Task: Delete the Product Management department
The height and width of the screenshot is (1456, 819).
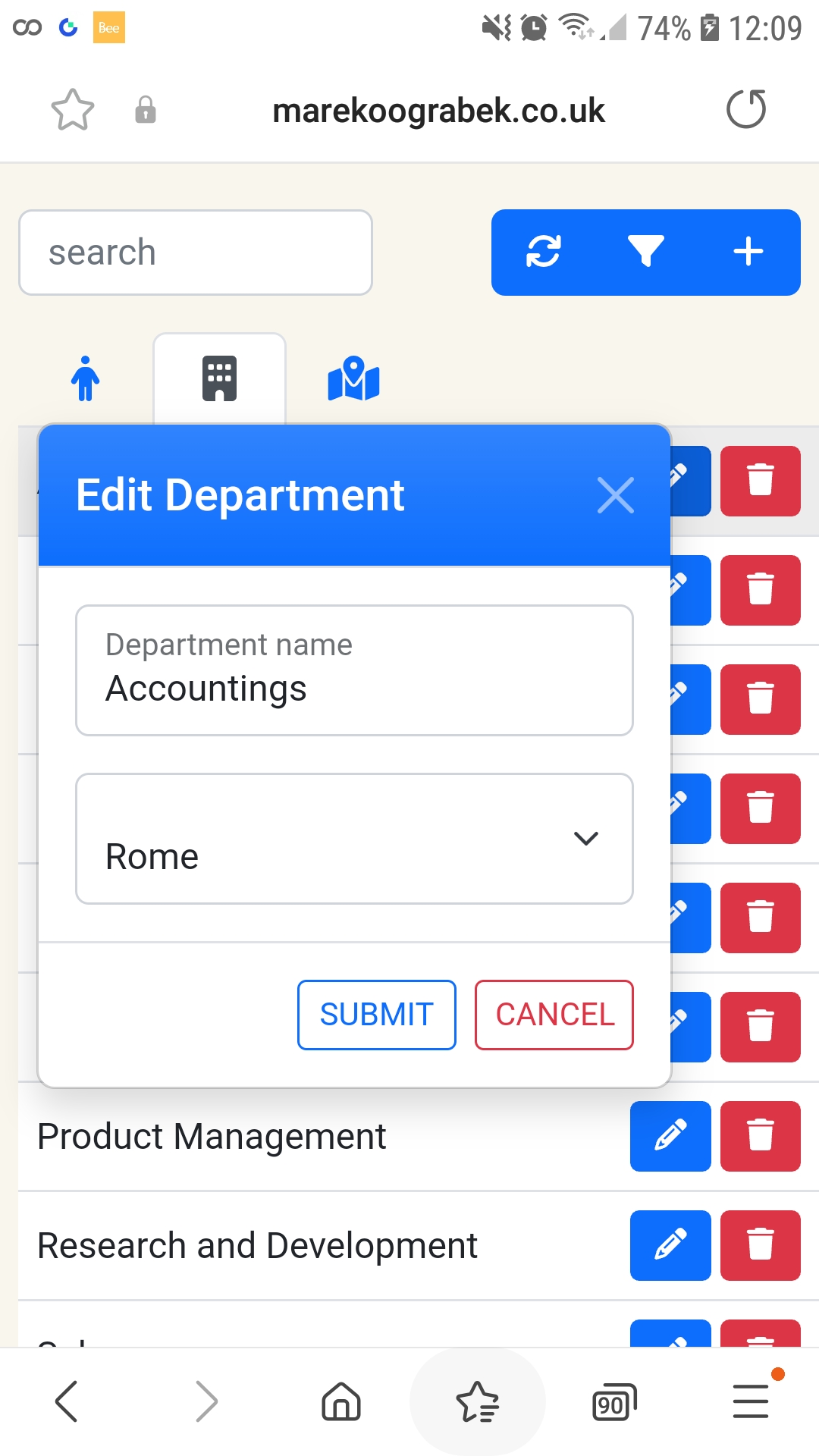Action: pyautogui.click(x=760, y=1136)
